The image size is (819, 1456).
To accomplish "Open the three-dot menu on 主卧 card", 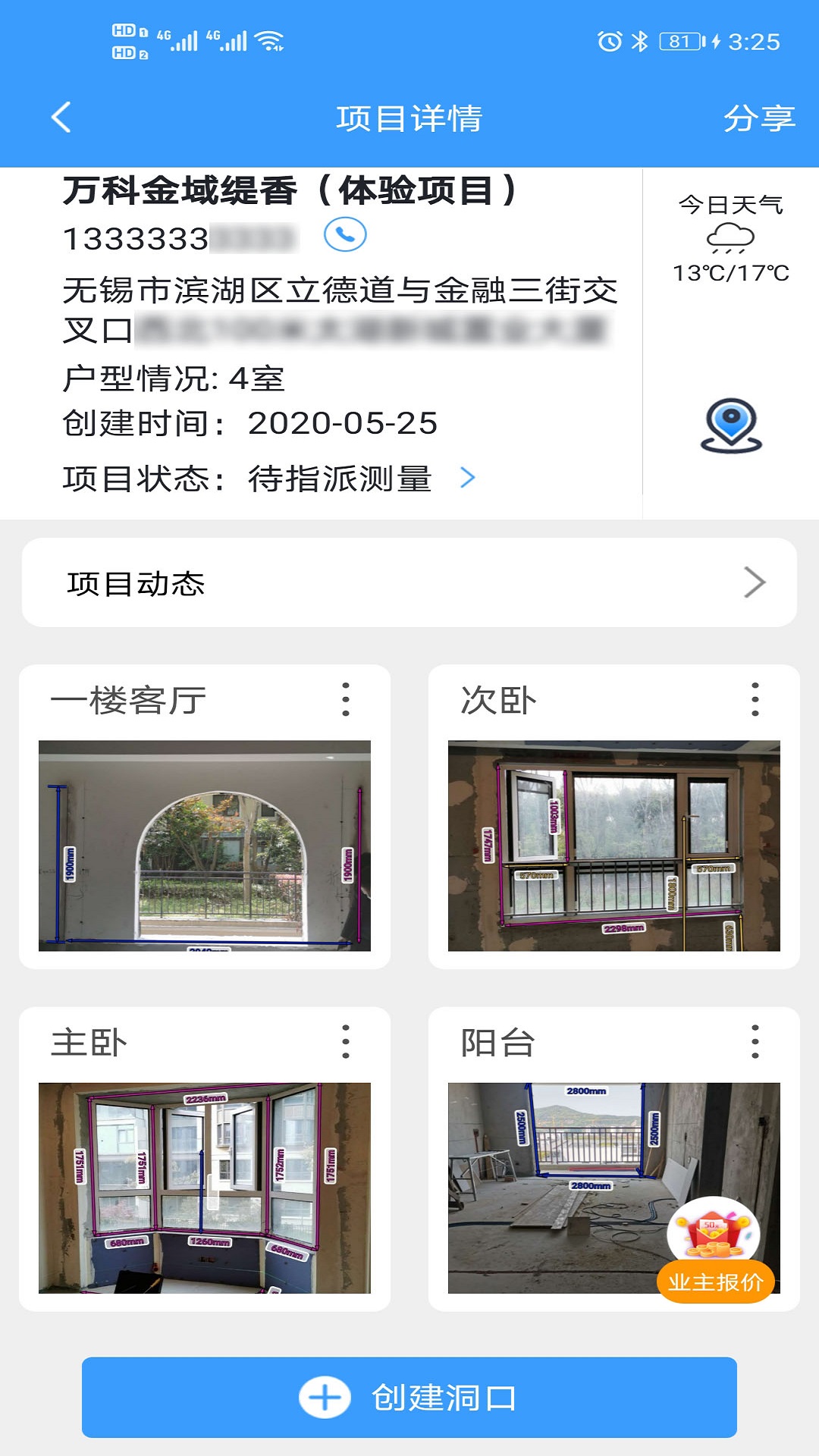I will click(345, 1043).
